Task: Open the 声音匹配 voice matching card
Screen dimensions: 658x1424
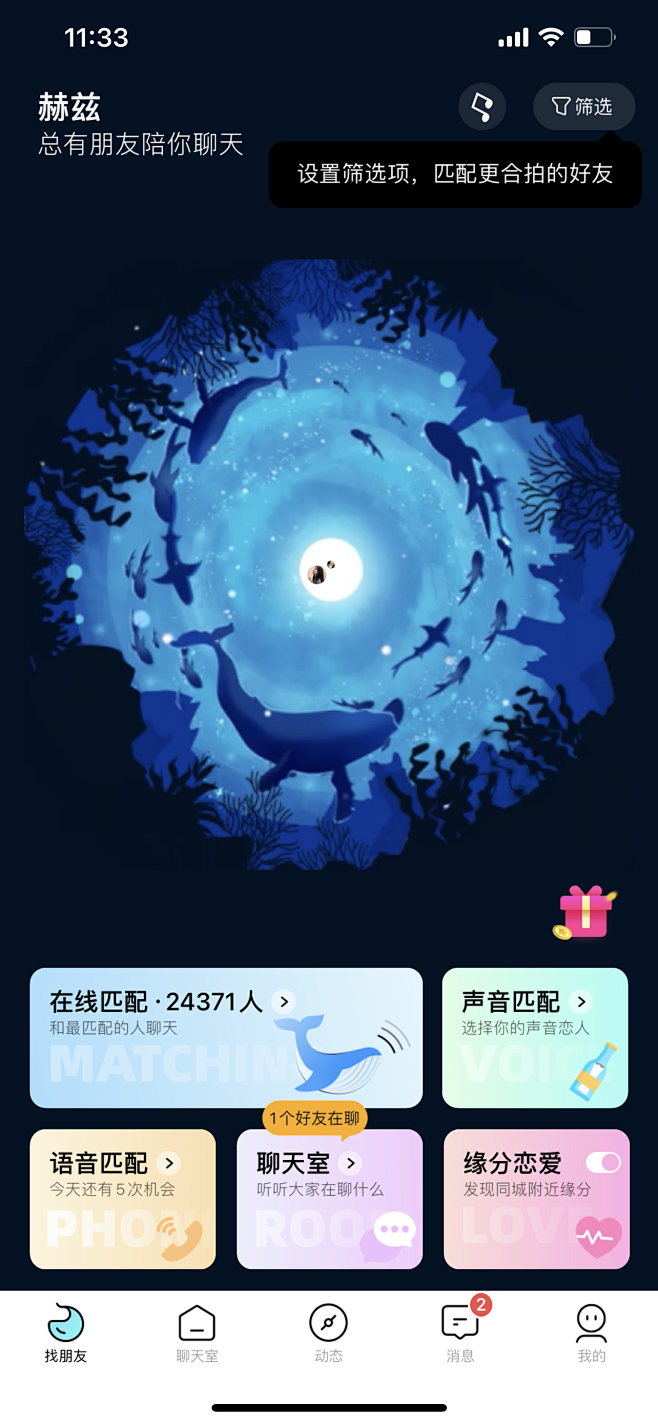Action: tap(535, 1037)
